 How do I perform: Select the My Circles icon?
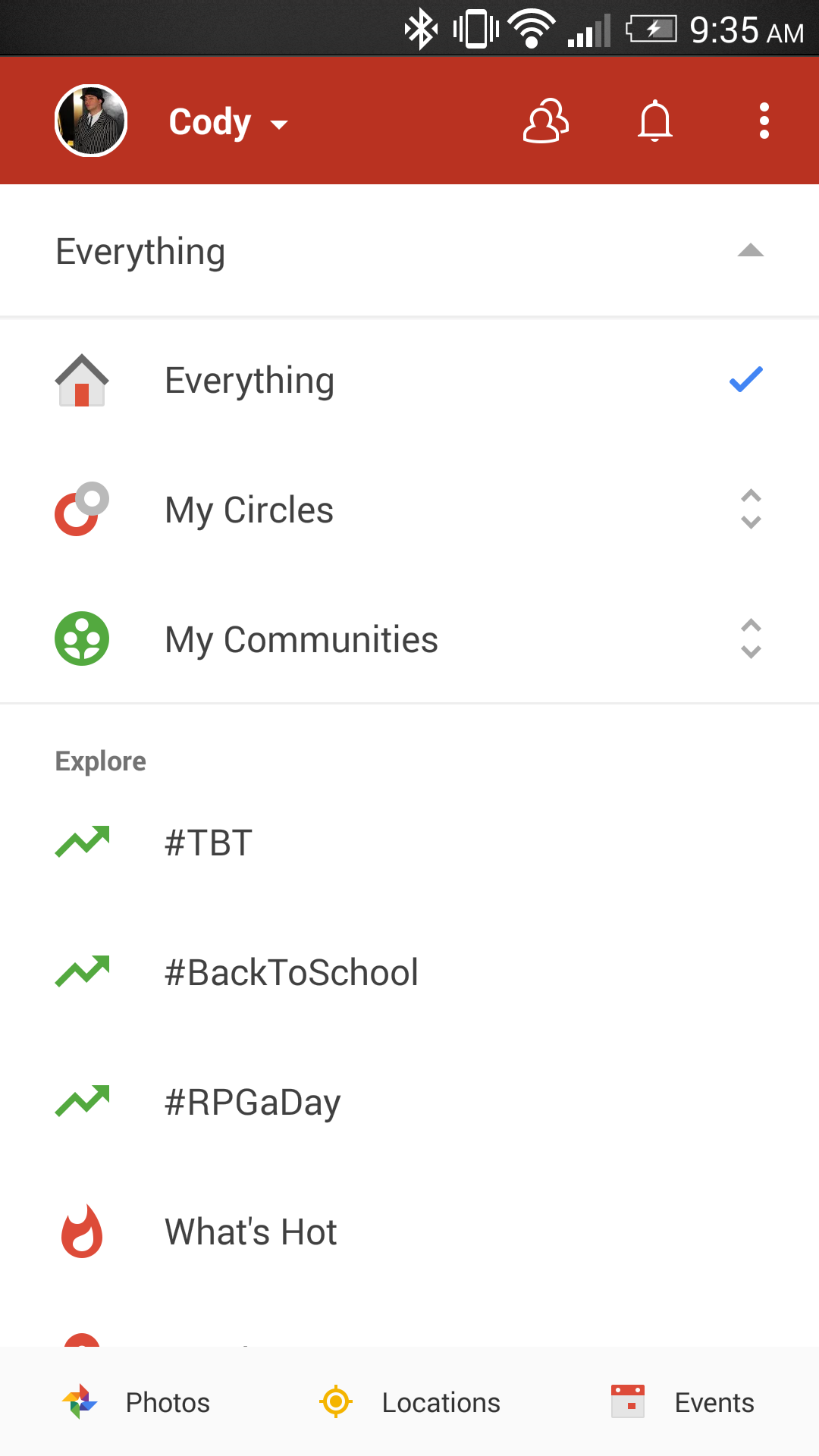click(x=81, y=510)
